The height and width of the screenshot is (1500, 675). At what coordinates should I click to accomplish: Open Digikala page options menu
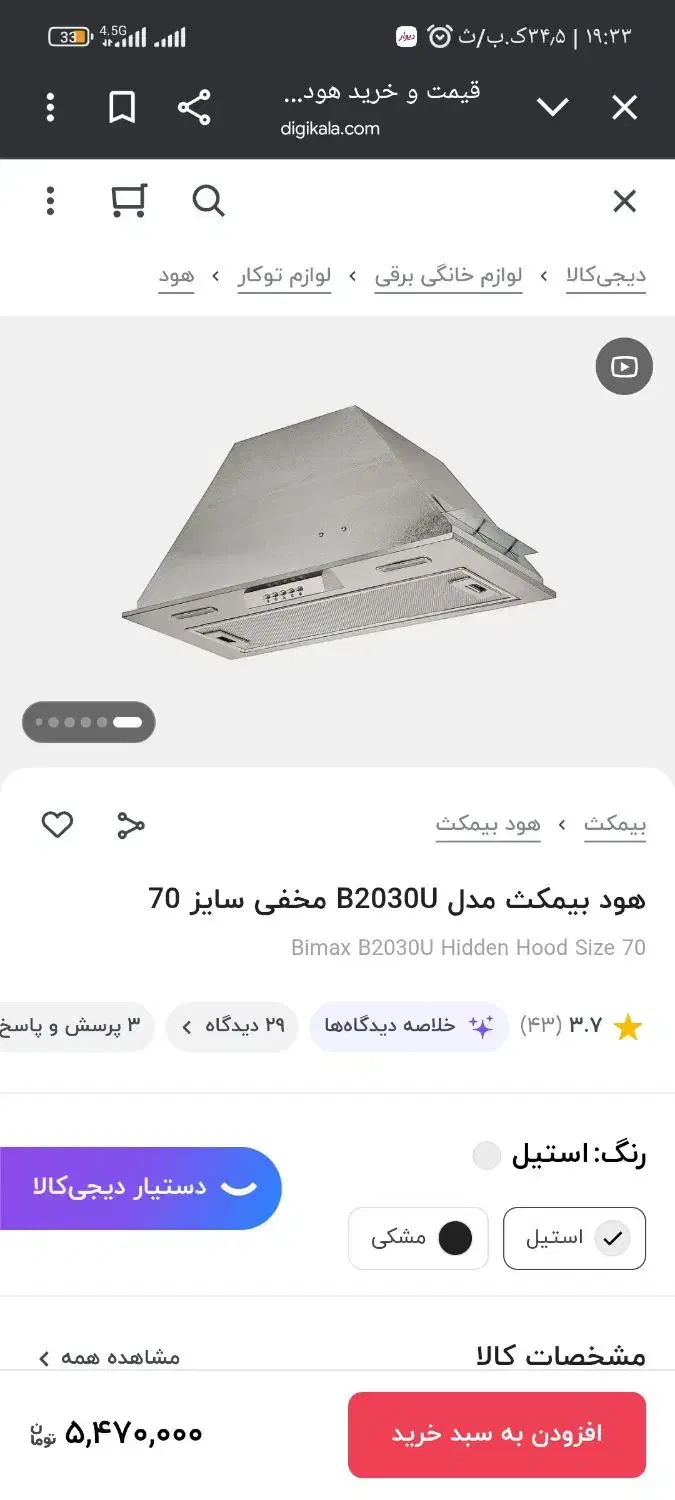(50, 201)
